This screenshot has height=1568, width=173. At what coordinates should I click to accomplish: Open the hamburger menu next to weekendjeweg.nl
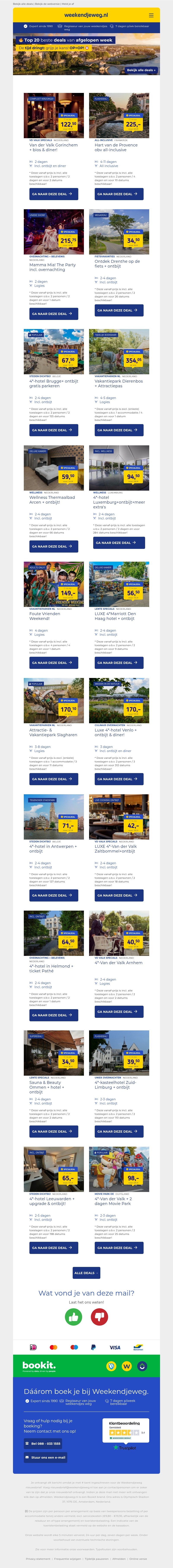point(151,15)
